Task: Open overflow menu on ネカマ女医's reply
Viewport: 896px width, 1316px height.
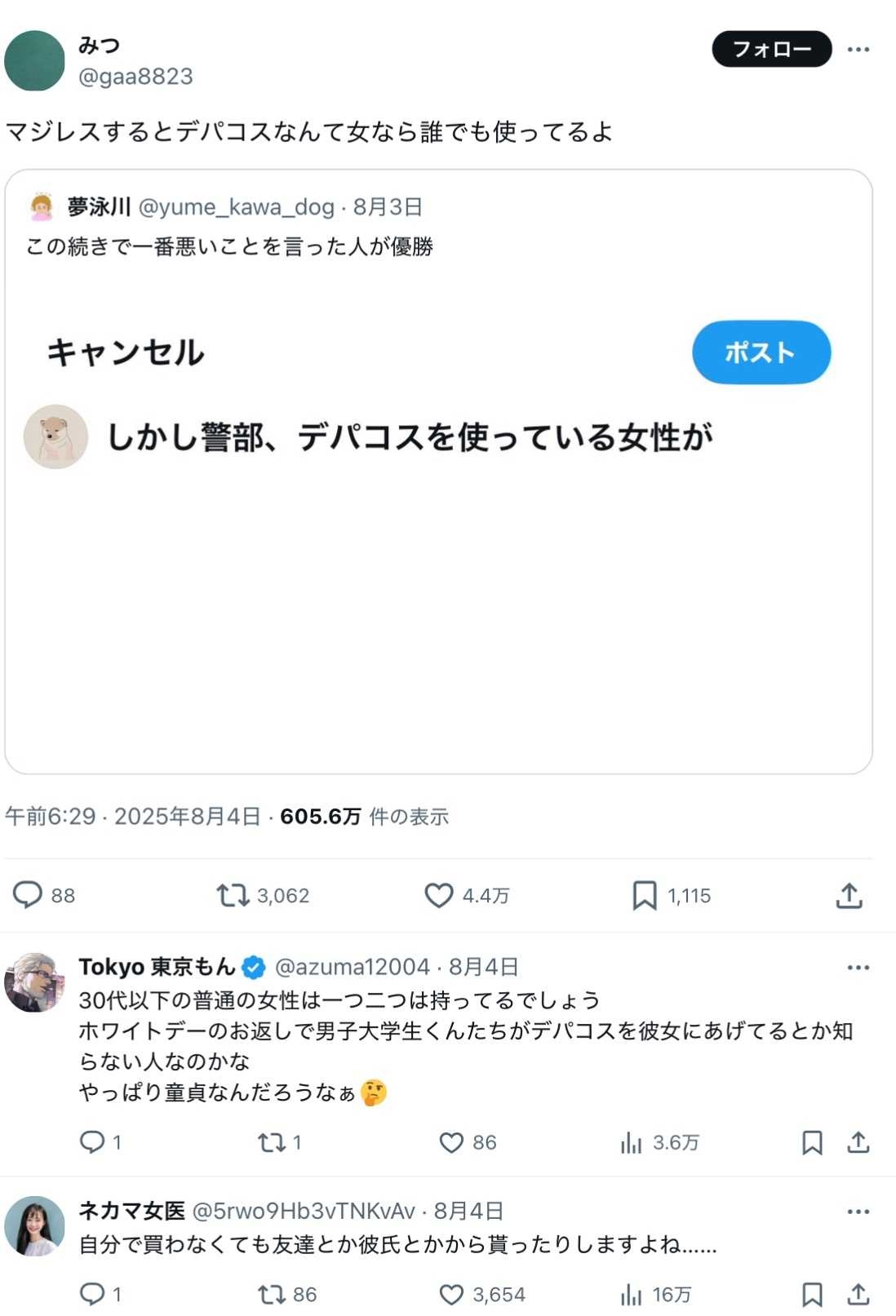Action: click(x=858, y=1212)
